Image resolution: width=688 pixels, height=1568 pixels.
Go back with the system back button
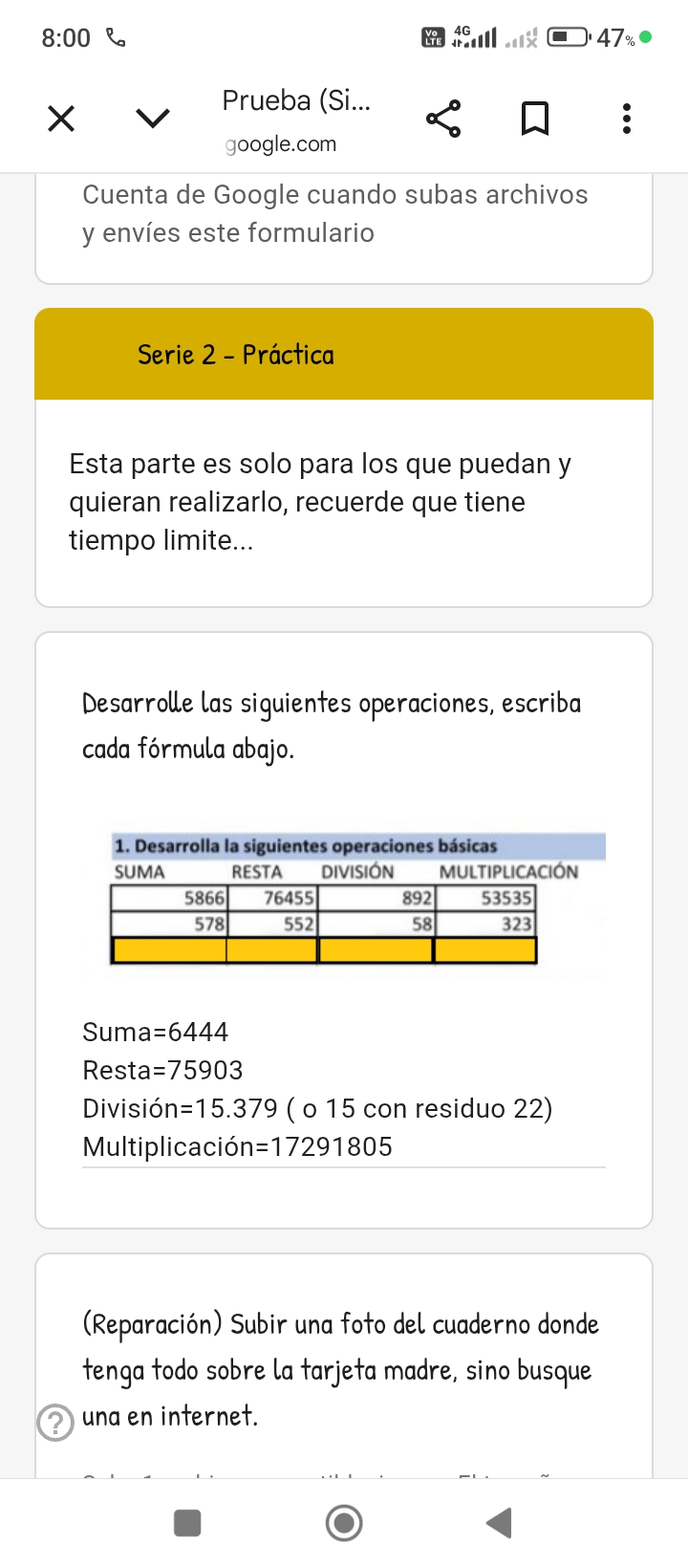(x=499, y=1522)
